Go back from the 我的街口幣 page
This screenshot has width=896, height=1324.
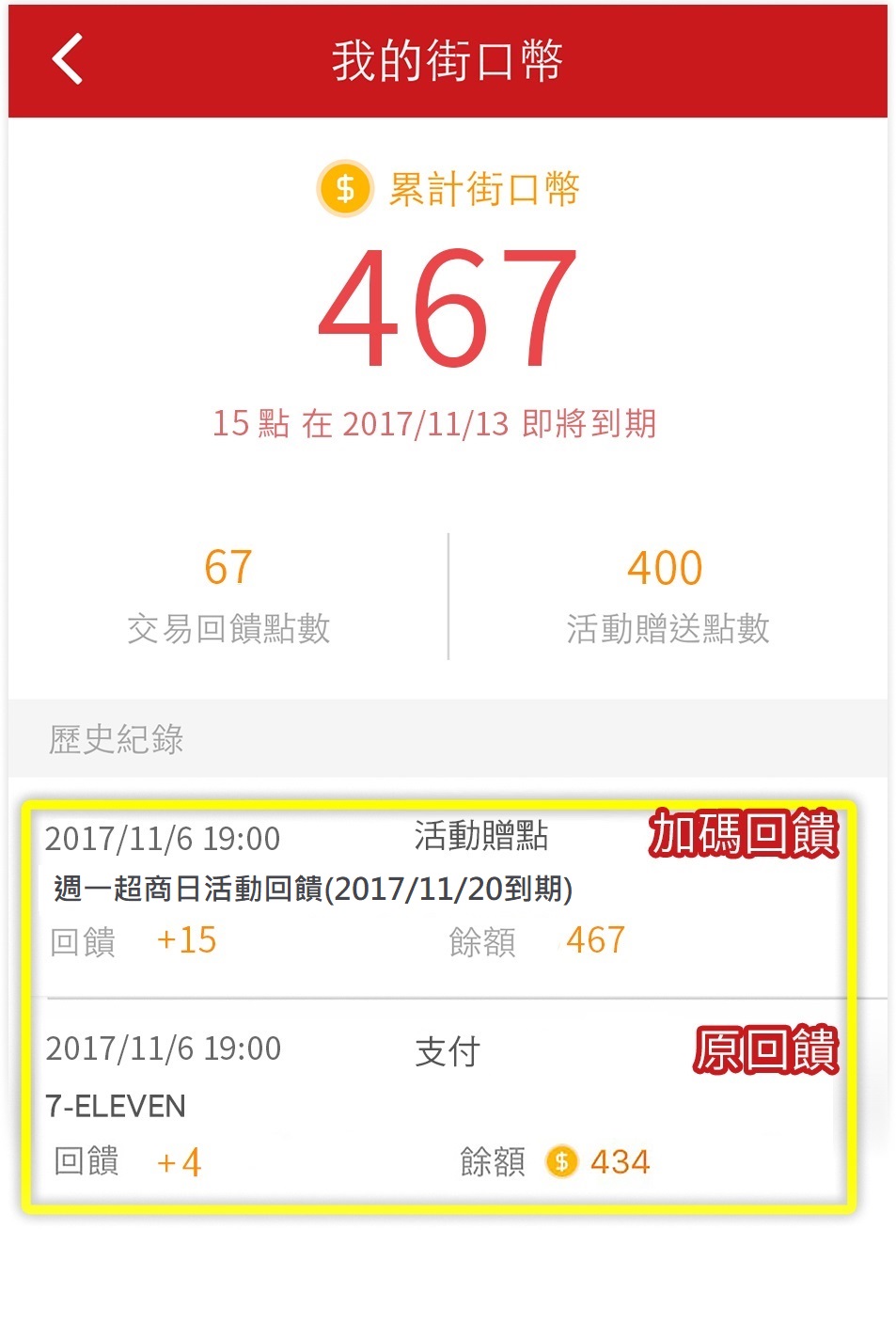tap(68, 60)
